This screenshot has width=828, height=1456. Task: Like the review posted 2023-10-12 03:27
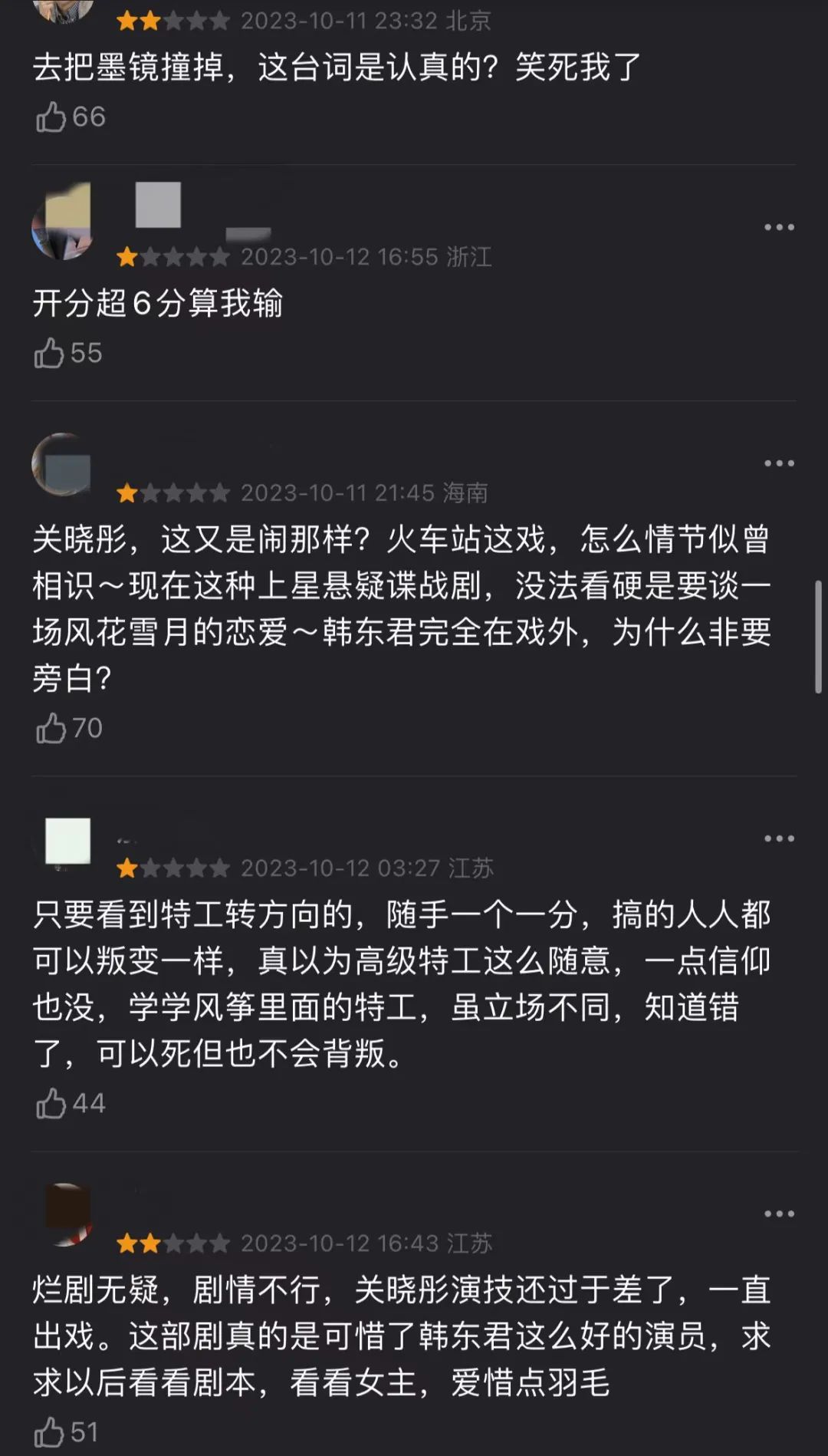[x=51, y=1104]
